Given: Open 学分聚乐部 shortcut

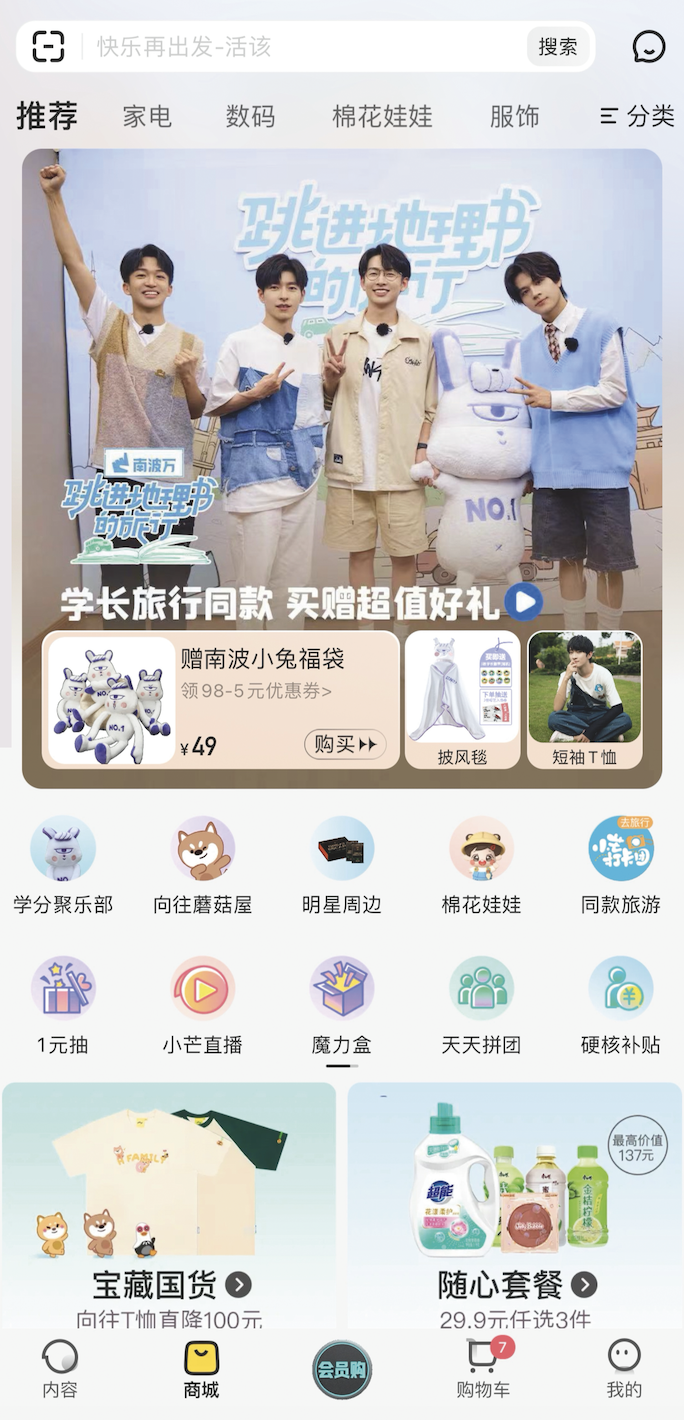Looking at the screenshot, I should pos(63,866).
